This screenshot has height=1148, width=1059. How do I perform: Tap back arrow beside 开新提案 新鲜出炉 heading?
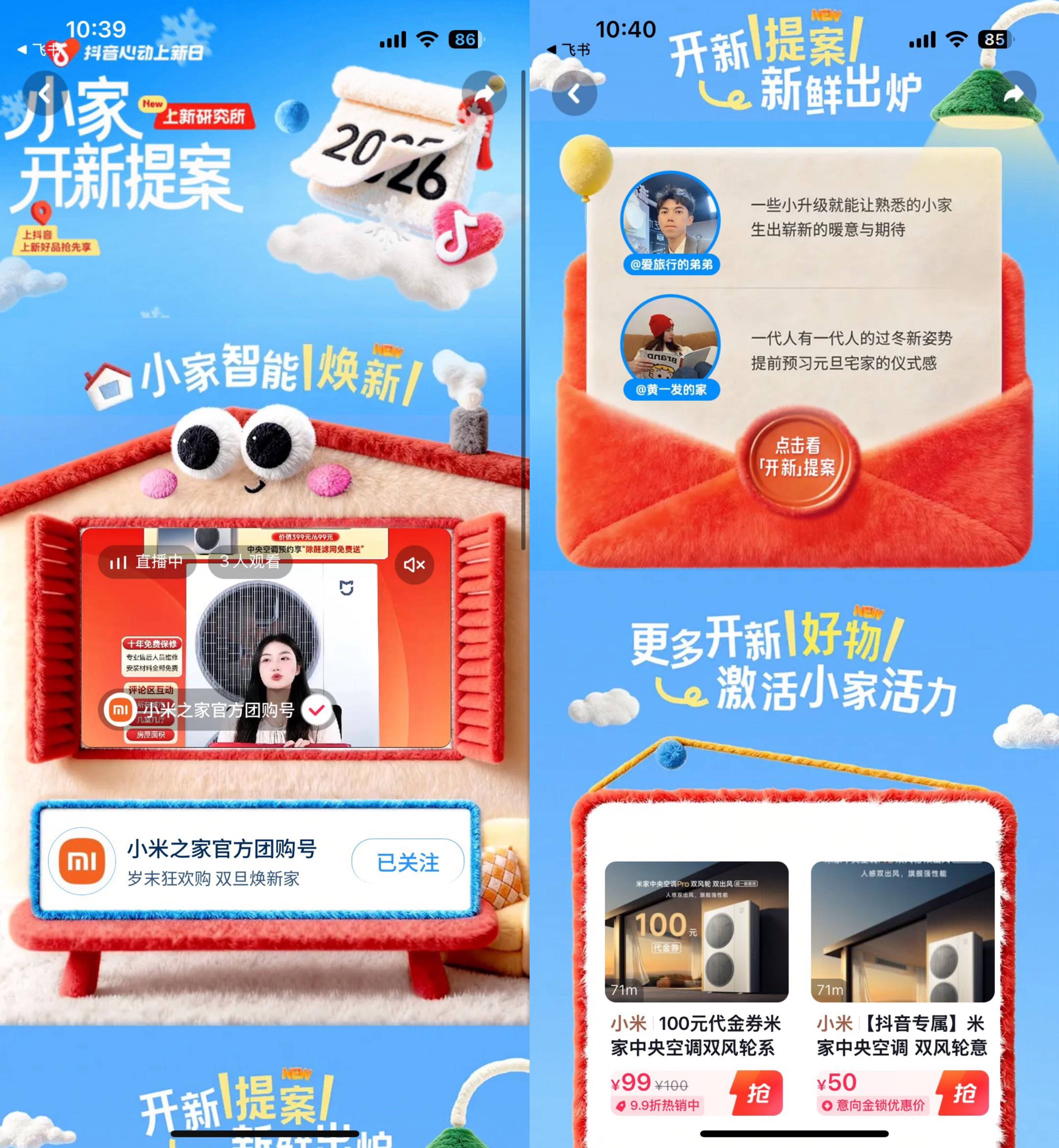click(x=574, y=94)
